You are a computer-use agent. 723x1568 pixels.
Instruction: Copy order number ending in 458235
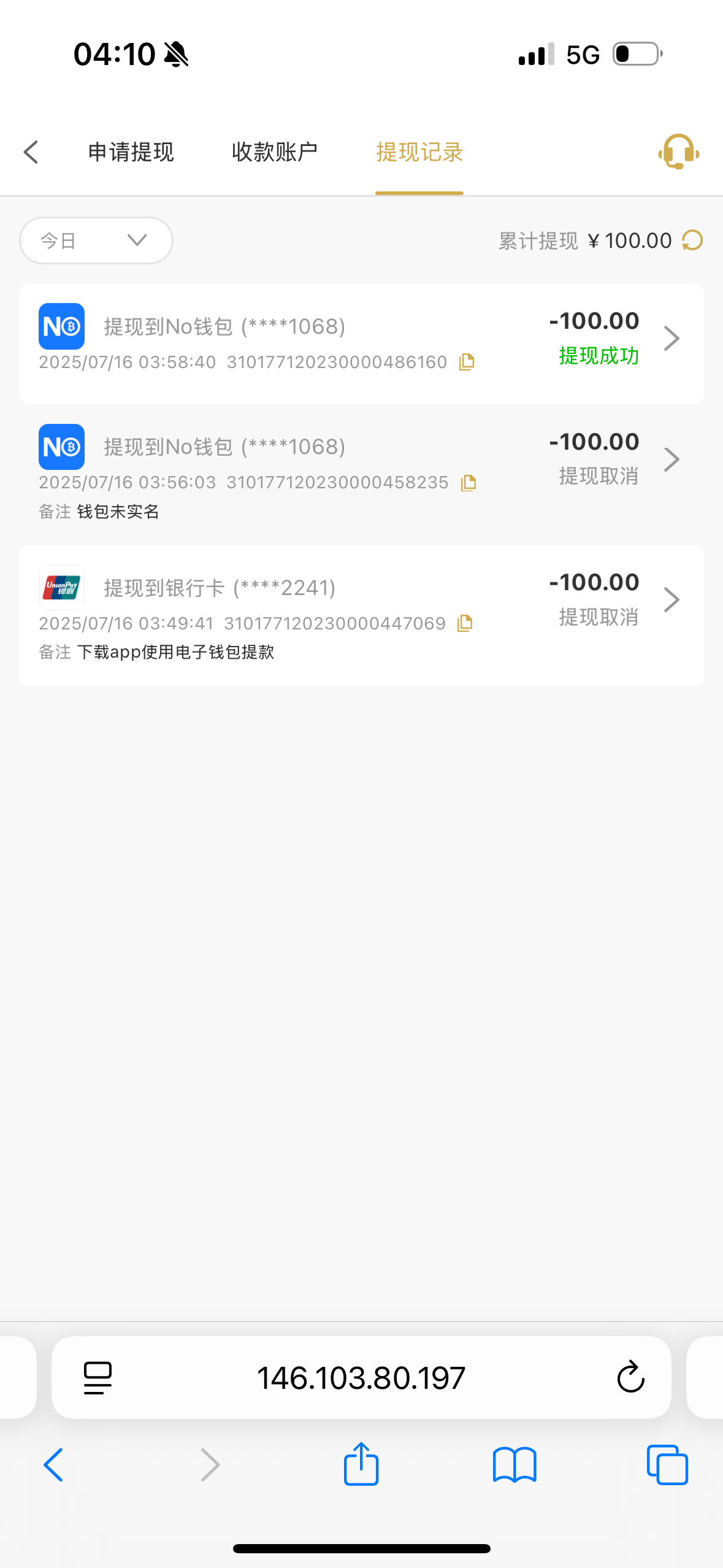(x=469, y=483)
